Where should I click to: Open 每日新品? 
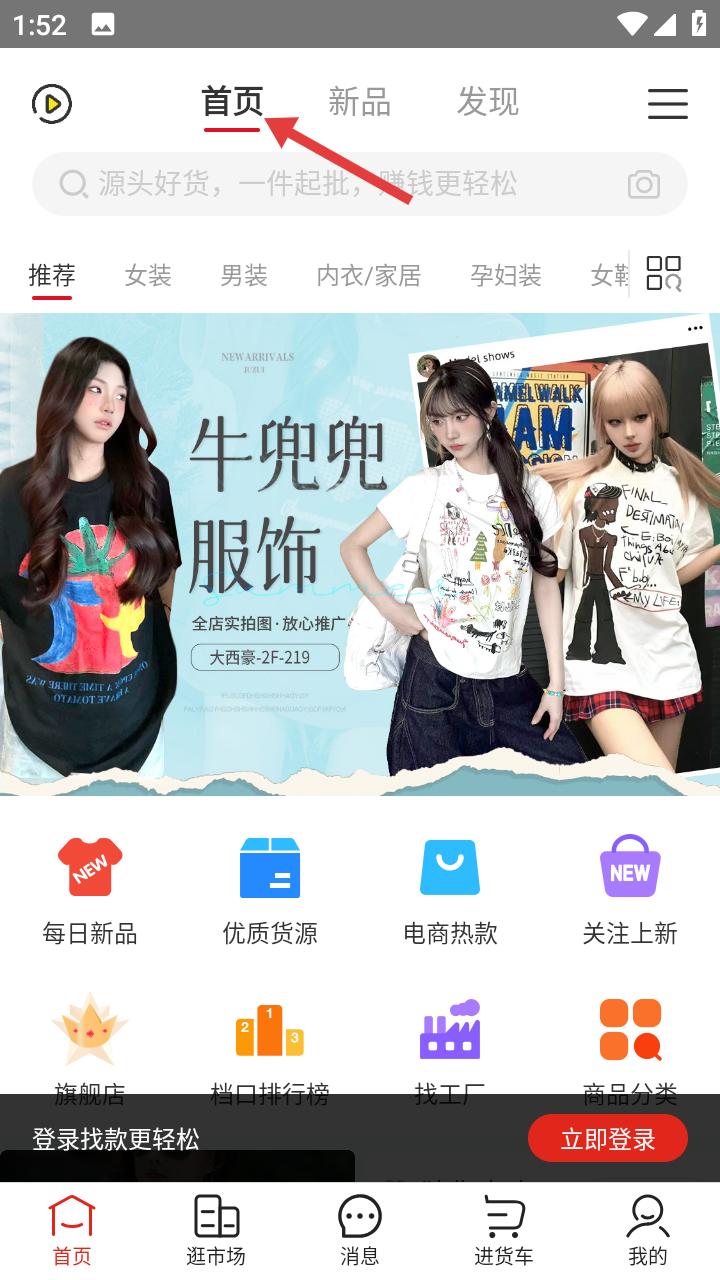pos(90,890)
